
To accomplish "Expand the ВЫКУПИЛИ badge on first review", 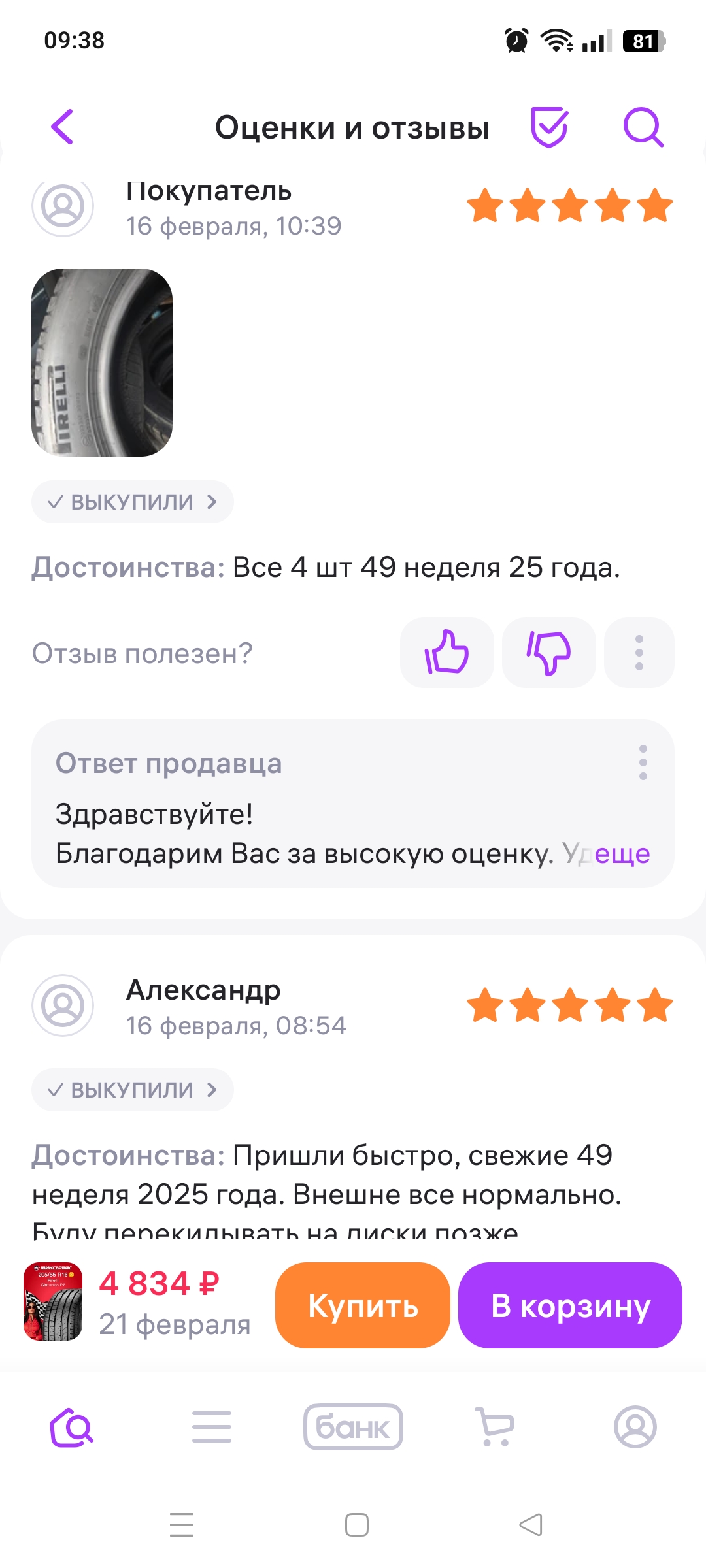I will [x=131, y=501].
